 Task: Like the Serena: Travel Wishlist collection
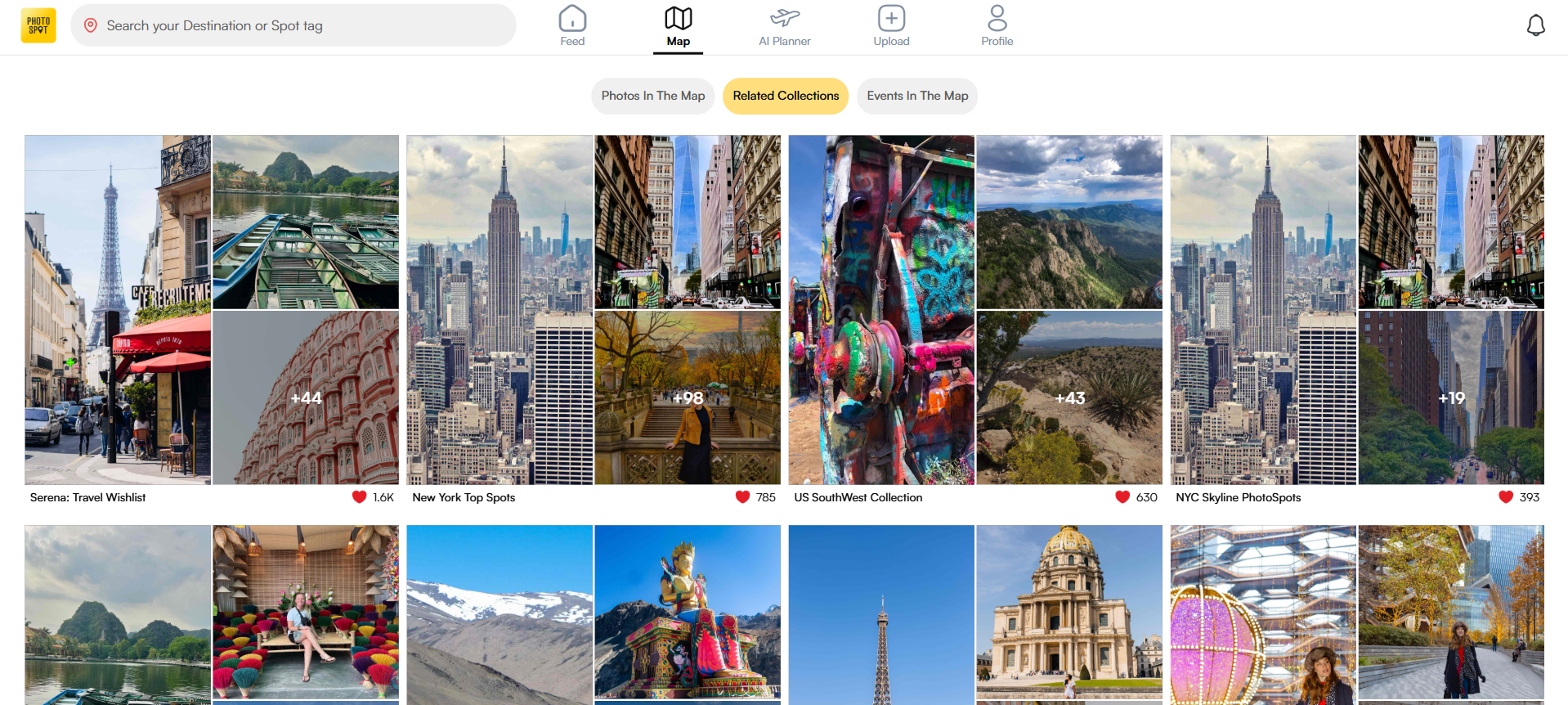[359, 497]
